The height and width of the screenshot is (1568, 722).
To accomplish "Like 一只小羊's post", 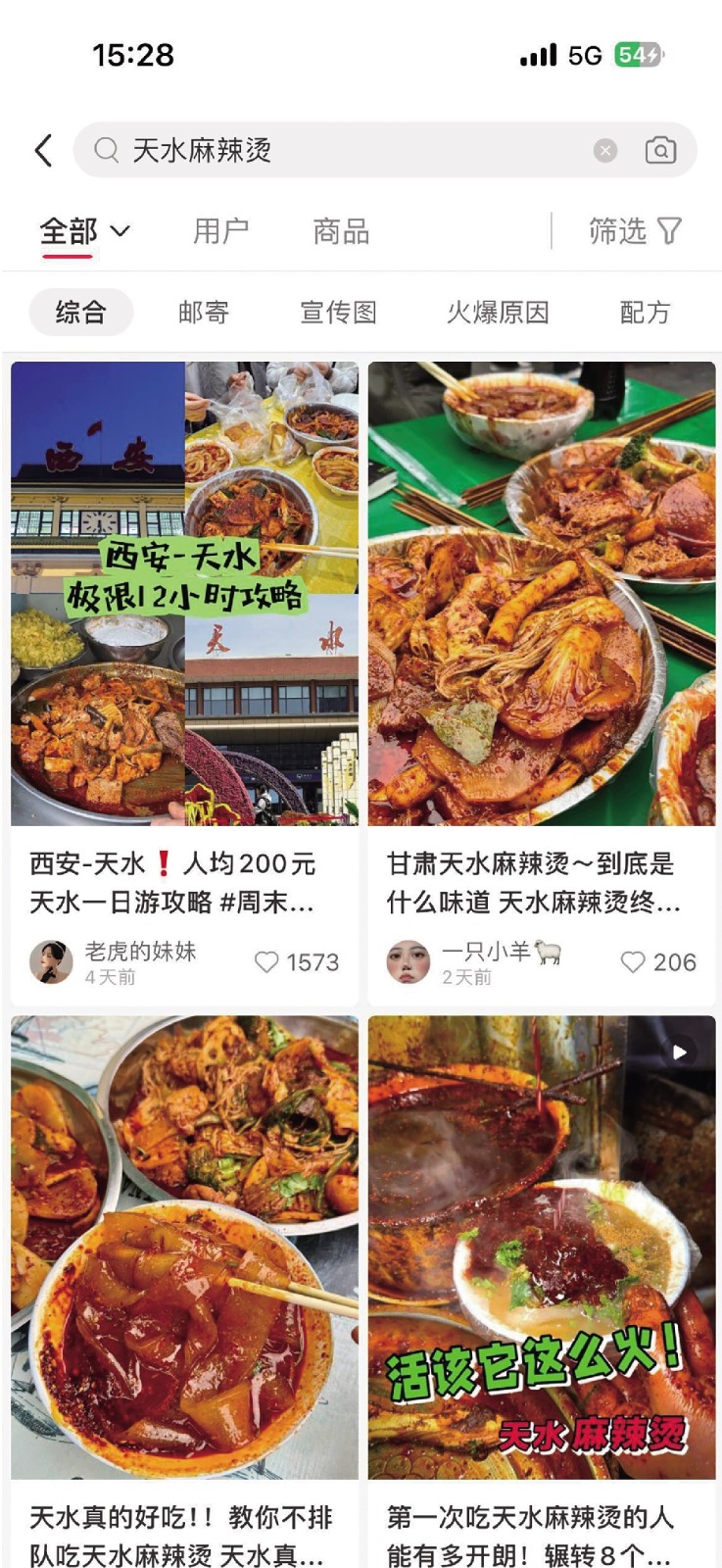I will 633,962.
